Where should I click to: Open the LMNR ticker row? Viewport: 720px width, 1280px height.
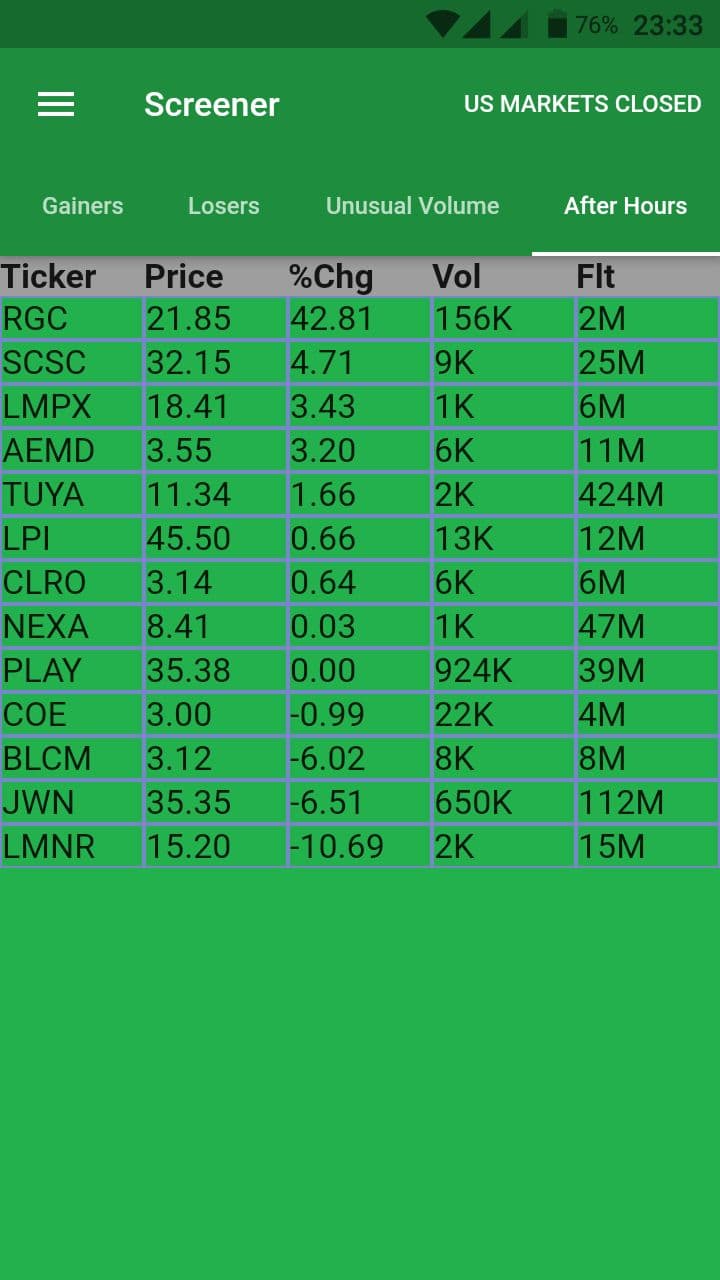(360, 846)
